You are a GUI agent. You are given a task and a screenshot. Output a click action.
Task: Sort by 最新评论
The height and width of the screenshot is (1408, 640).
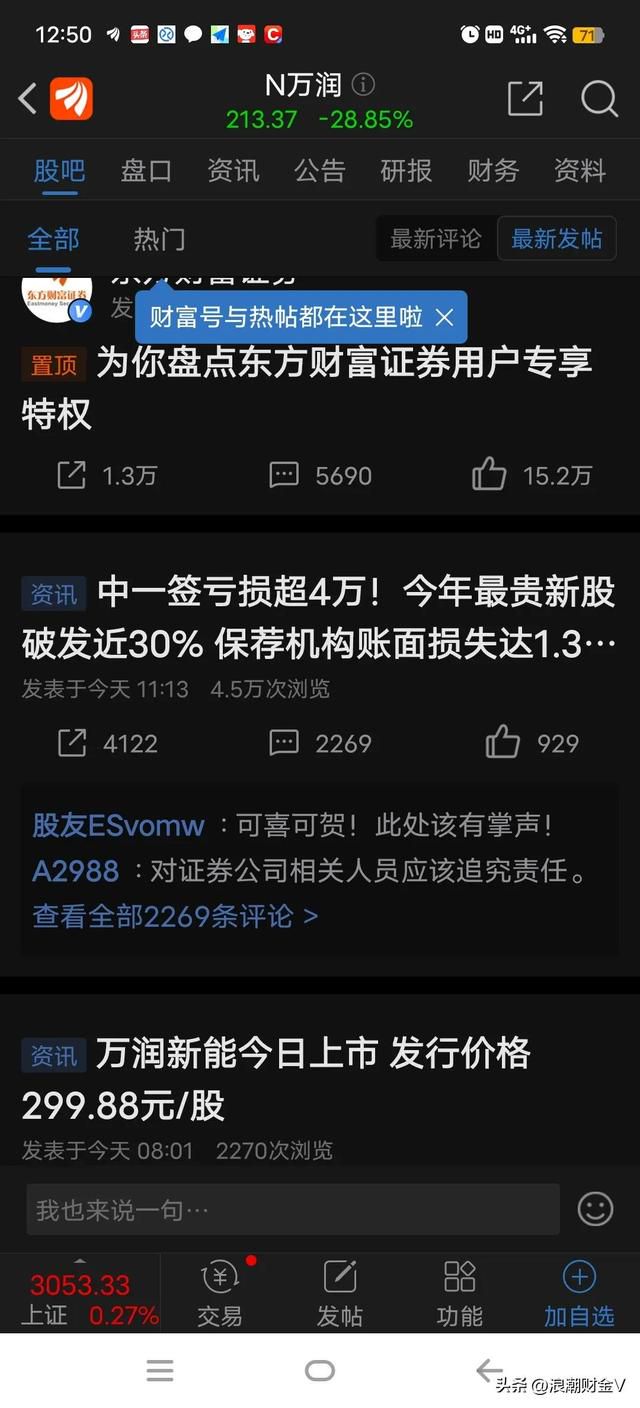pyautogui.click(x=435, y=239)
